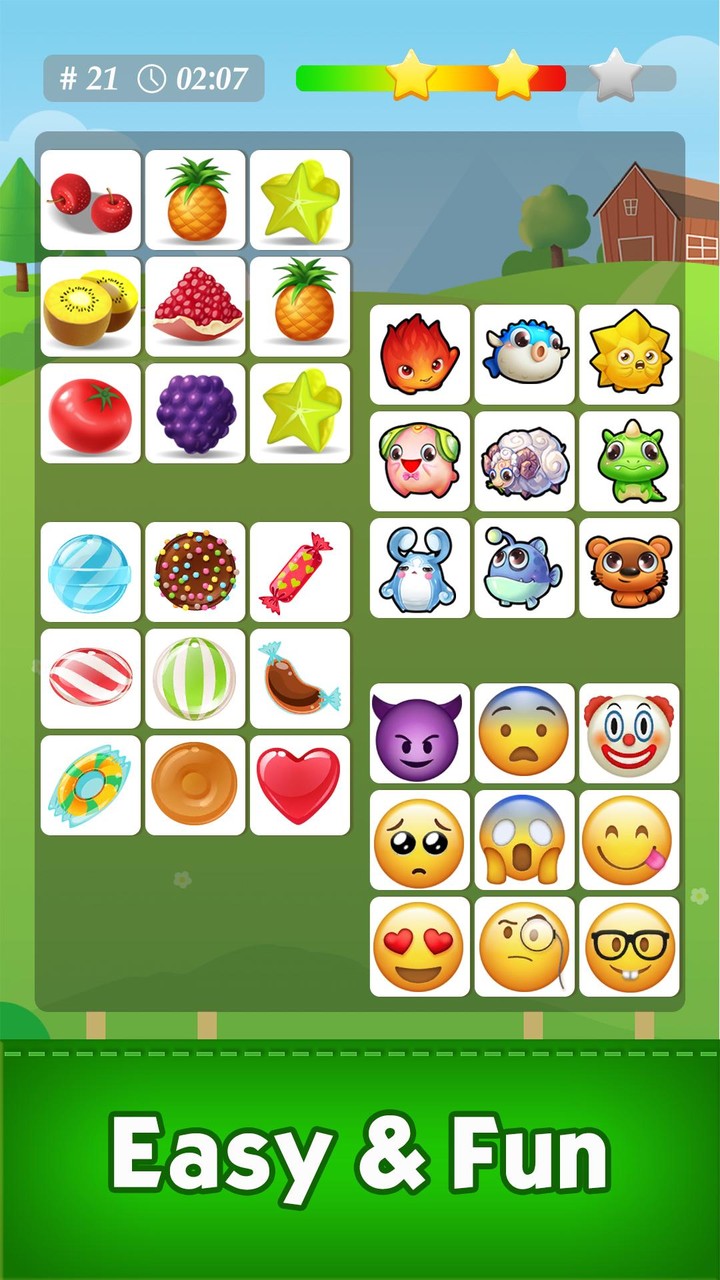Click the nerd glasses emoji tile
This screenshot has width=720, height=1280.
[629, 946]
